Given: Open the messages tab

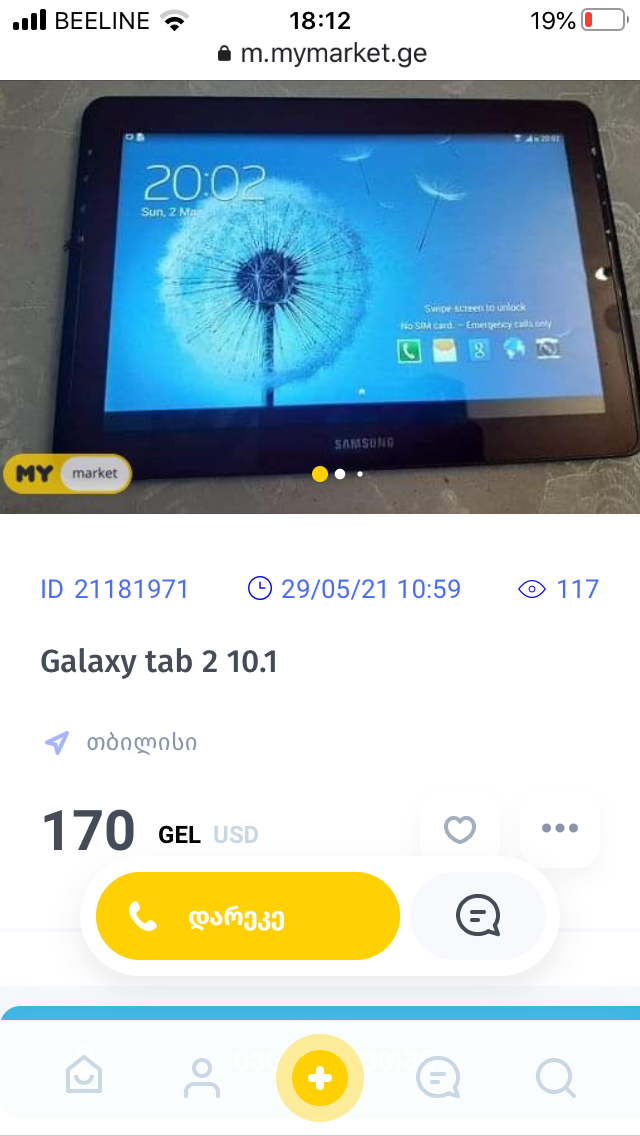Looking at the screenshot, I should pos(437,1078).
